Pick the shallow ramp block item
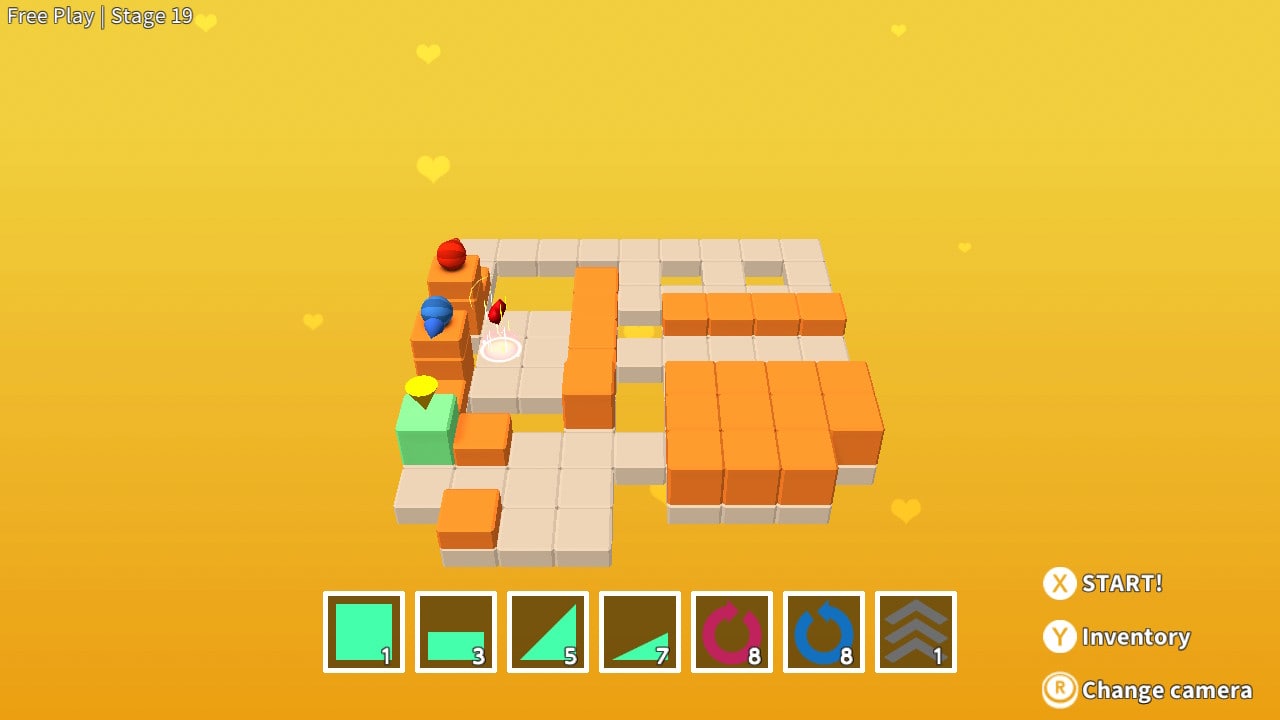This screenshot has height=720, width=1280. point(640,632)
